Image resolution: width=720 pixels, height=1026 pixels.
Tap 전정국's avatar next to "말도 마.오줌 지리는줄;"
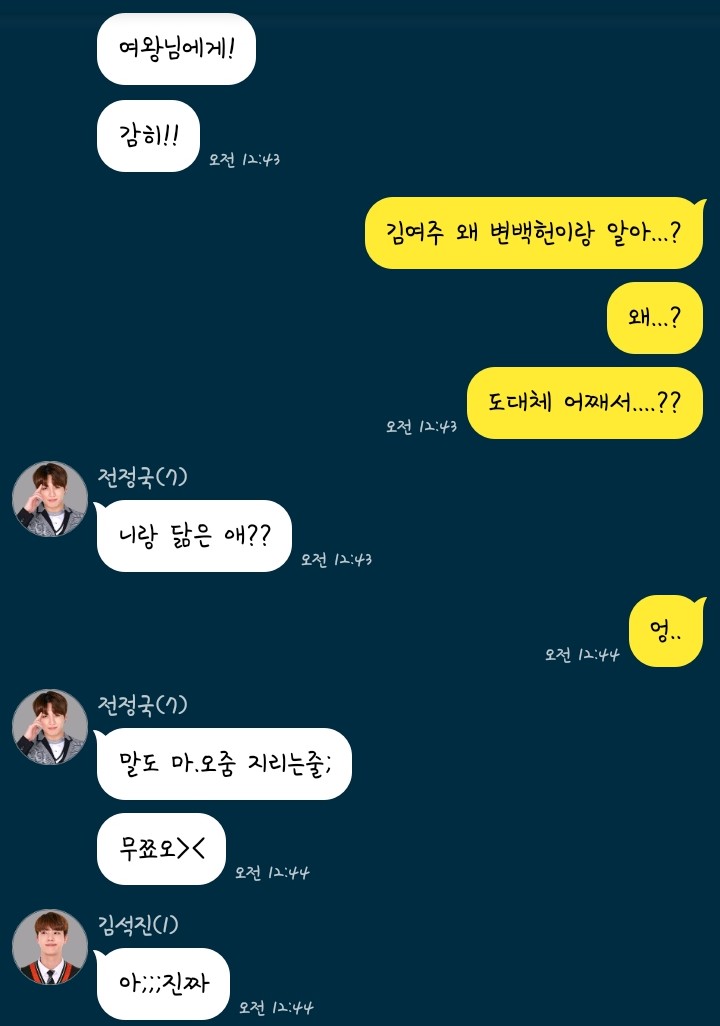pos(50,727)
